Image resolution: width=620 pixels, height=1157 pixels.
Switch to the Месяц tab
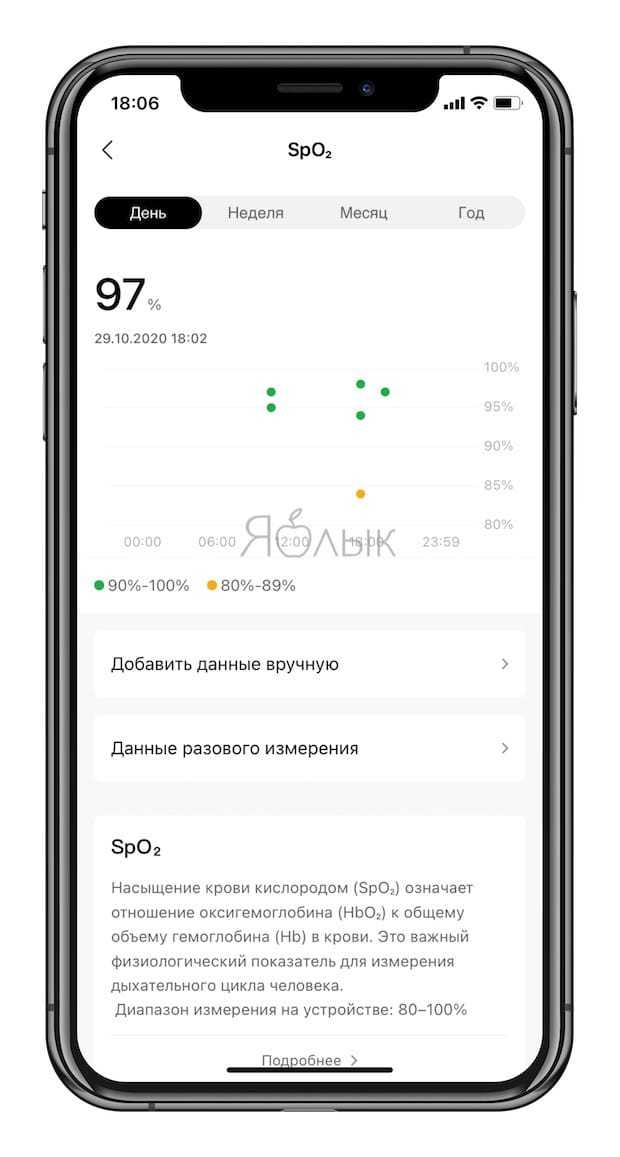363,213
